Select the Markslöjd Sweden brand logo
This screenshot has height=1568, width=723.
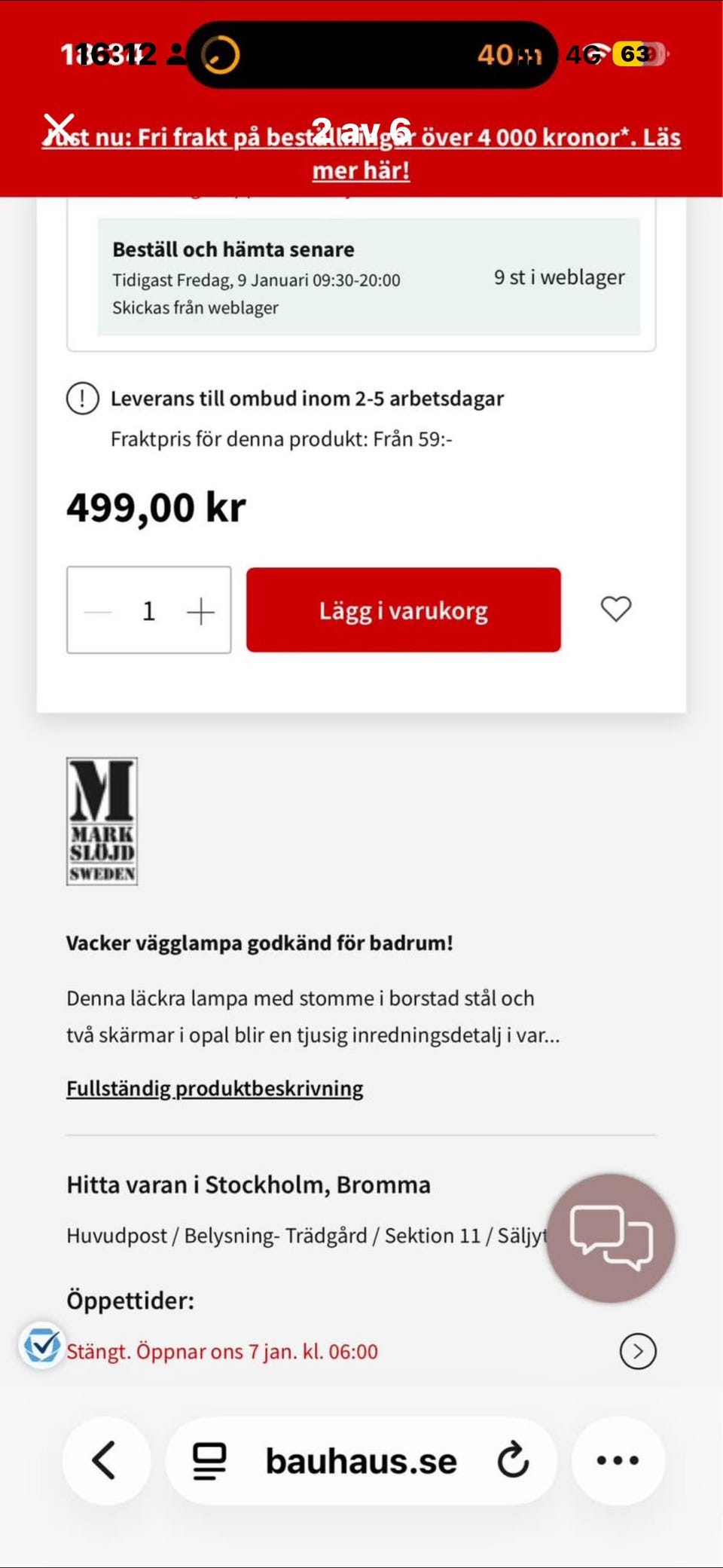click(x=102, y=823)
